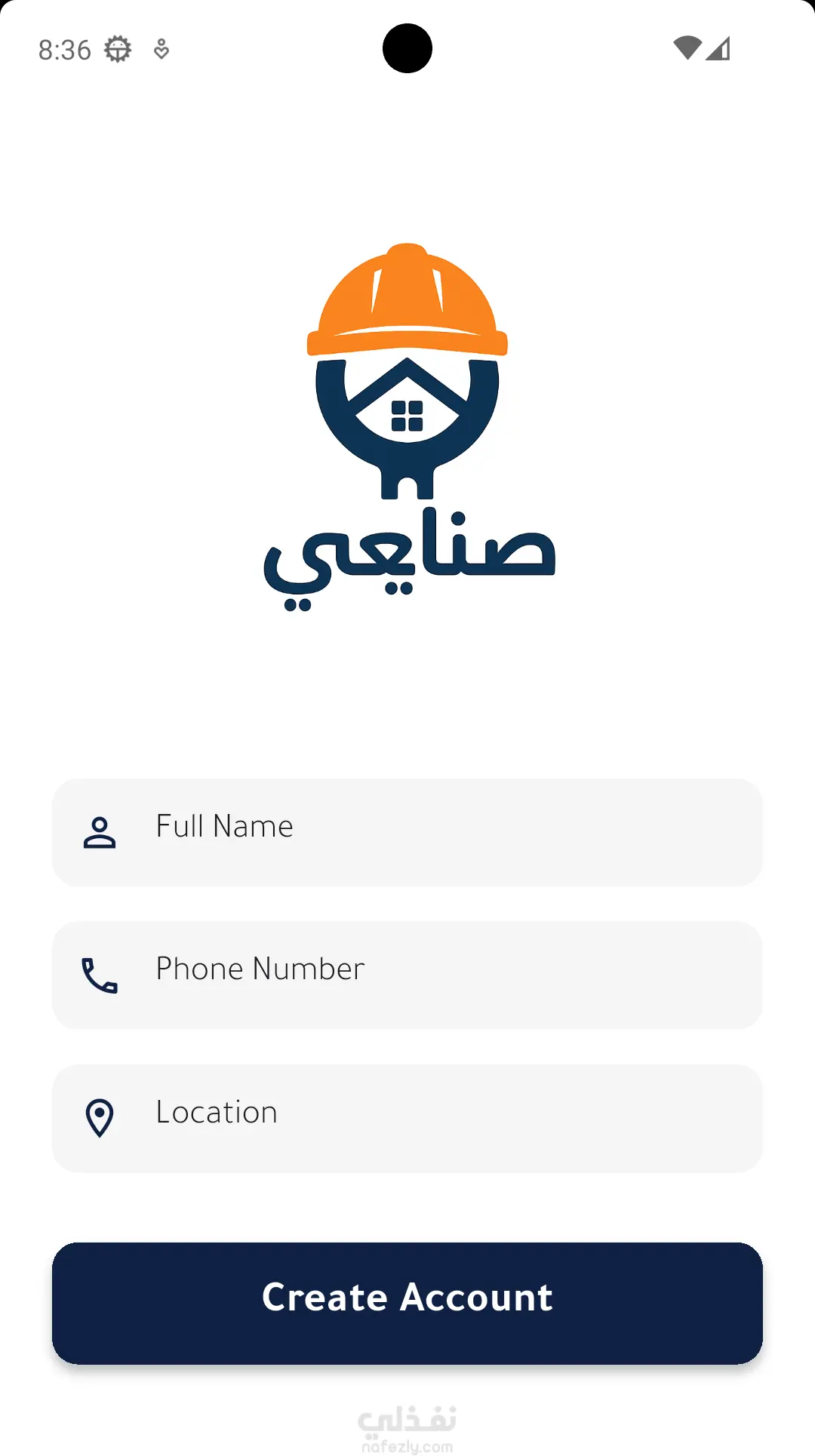Focus the Phone Number input
The height and width of the screenshot is (1456, 815).
[407, 975]
